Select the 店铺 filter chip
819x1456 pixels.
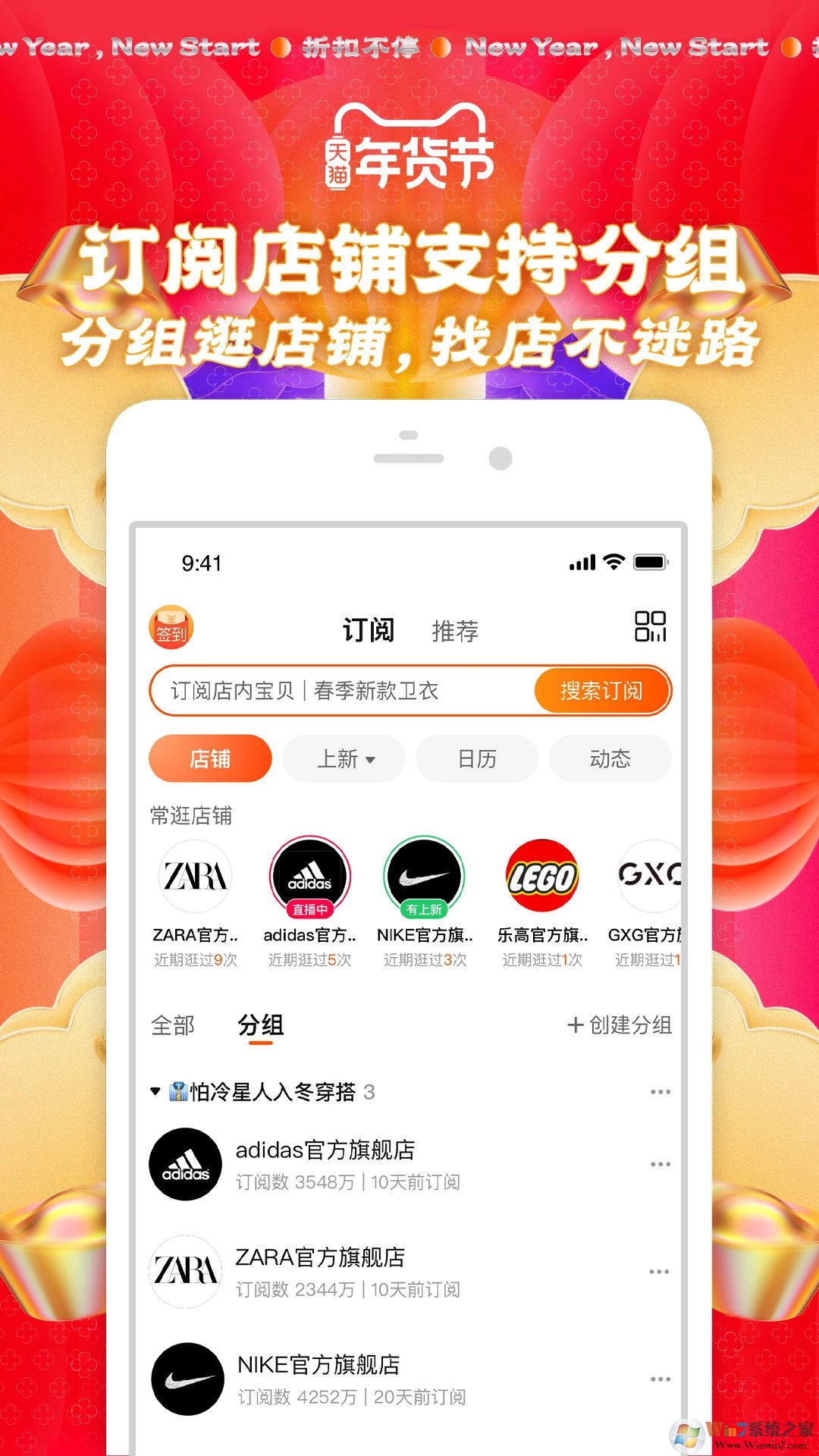coord(209,758)
